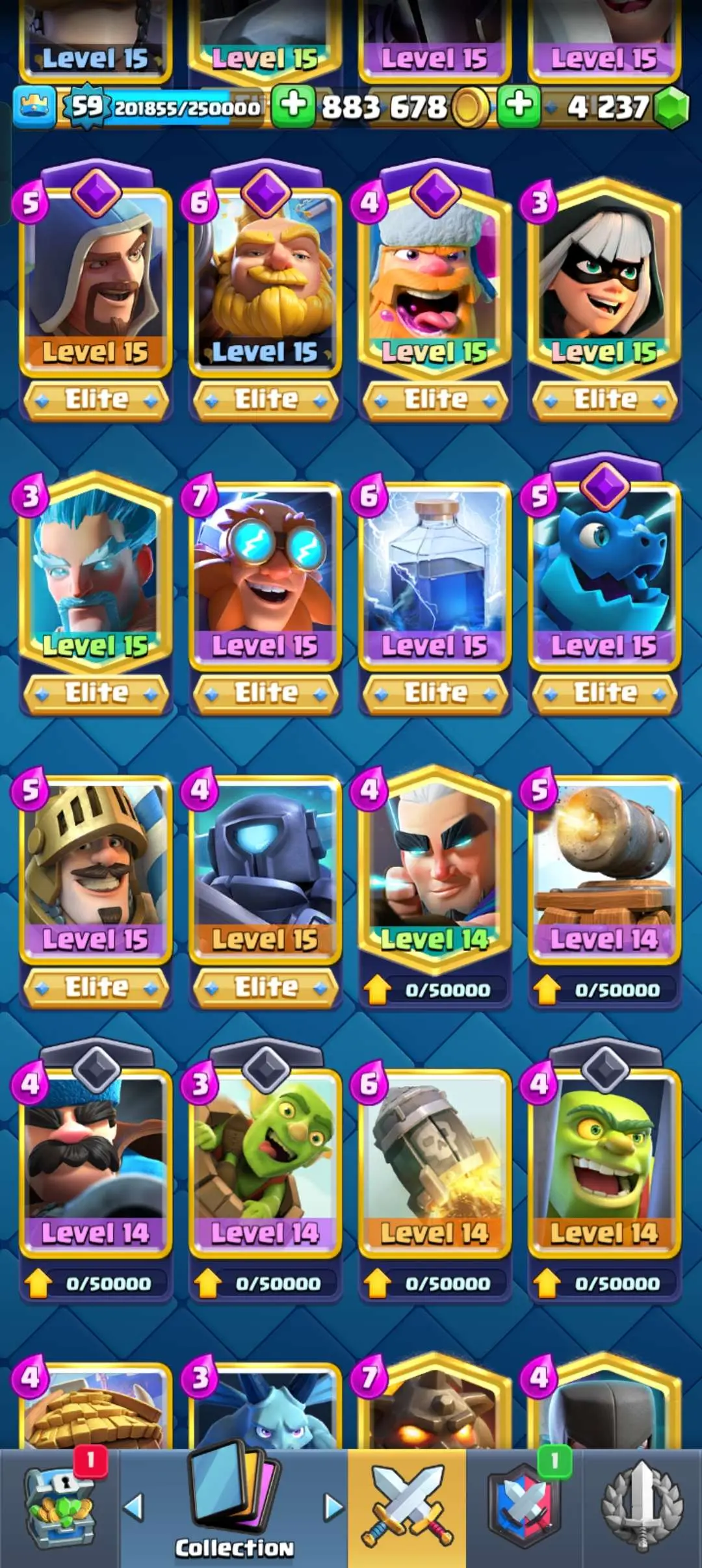Open the Events tab with laurel sword

[x=642, y=1508]
